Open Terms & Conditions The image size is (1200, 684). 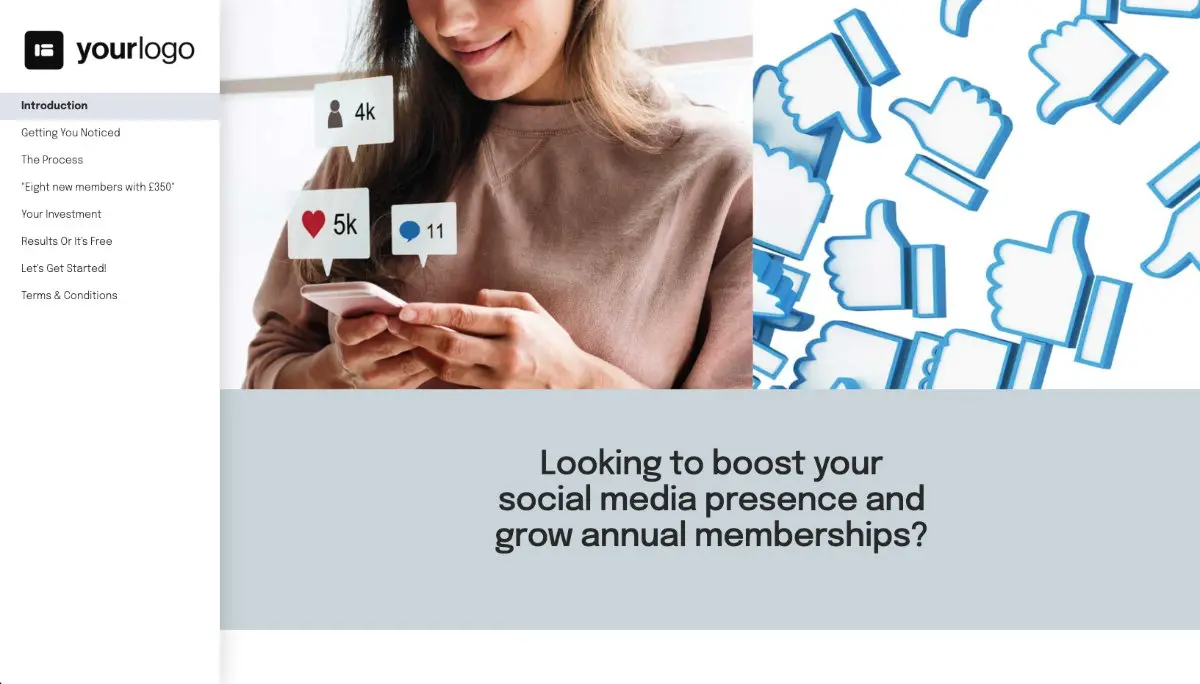coord(69,295)
